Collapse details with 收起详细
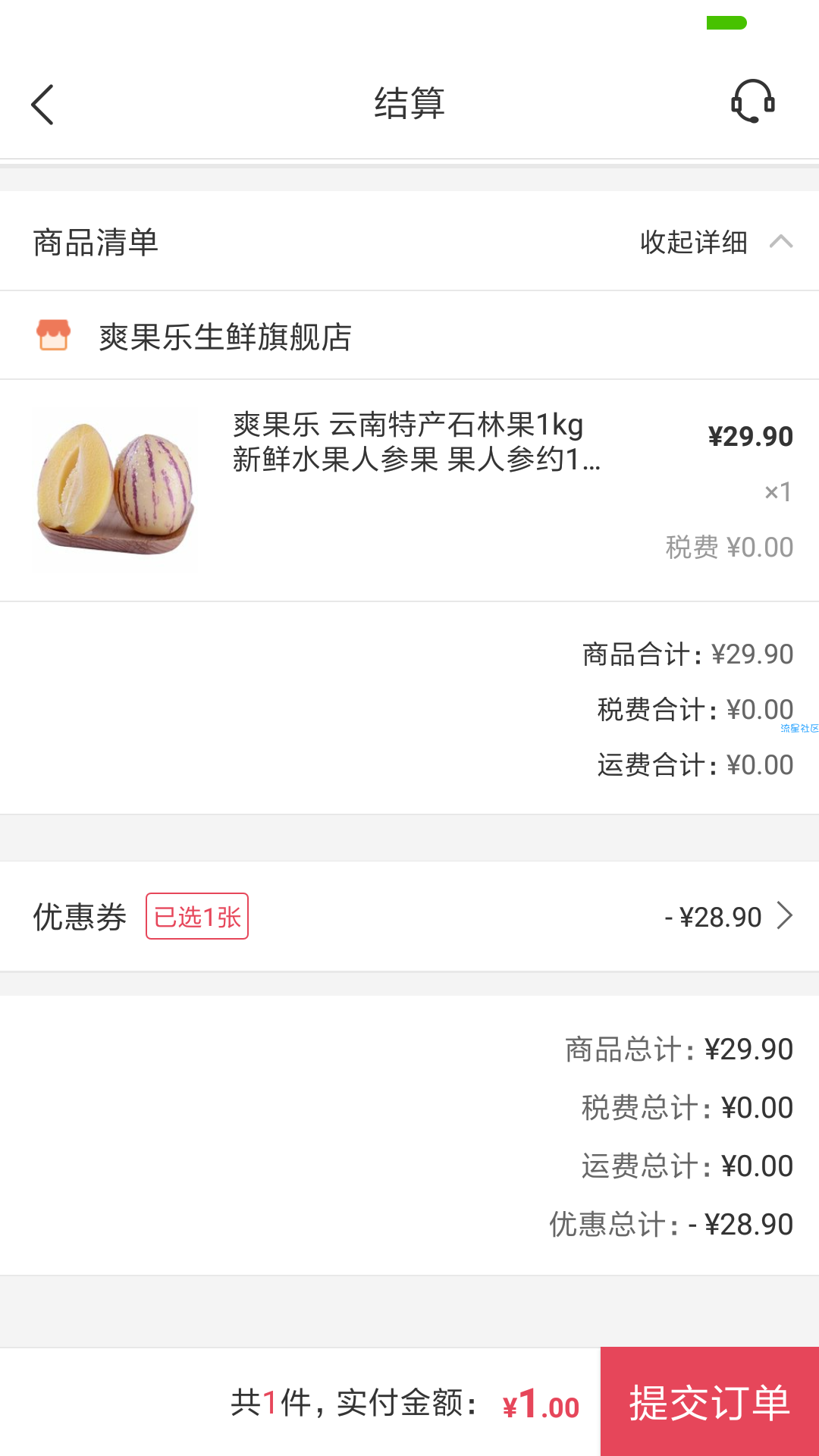The image size is (819, 1456). (716, 242)
